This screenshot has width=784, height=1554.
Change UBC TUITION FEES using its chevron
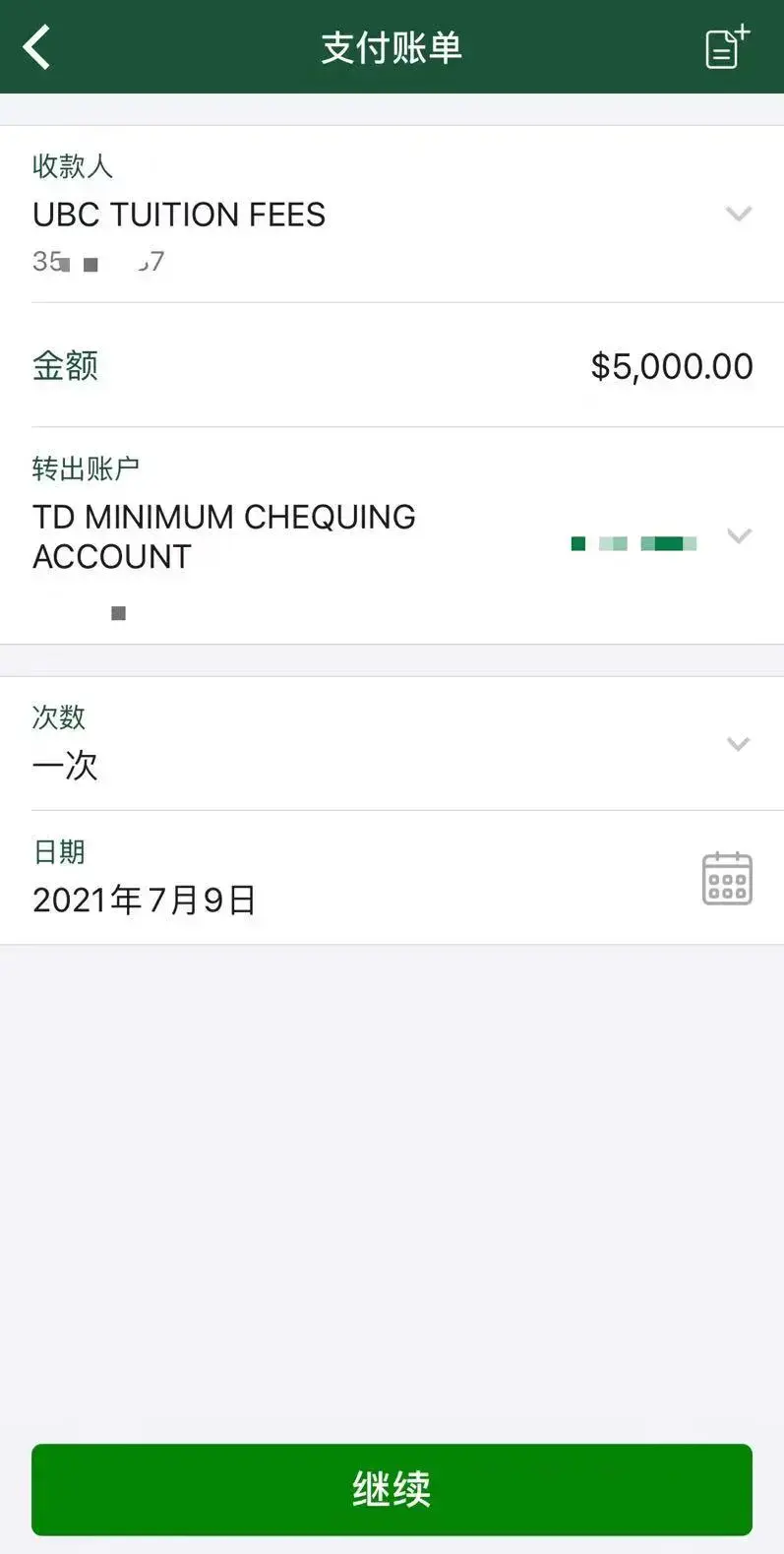tap(738, 214)
